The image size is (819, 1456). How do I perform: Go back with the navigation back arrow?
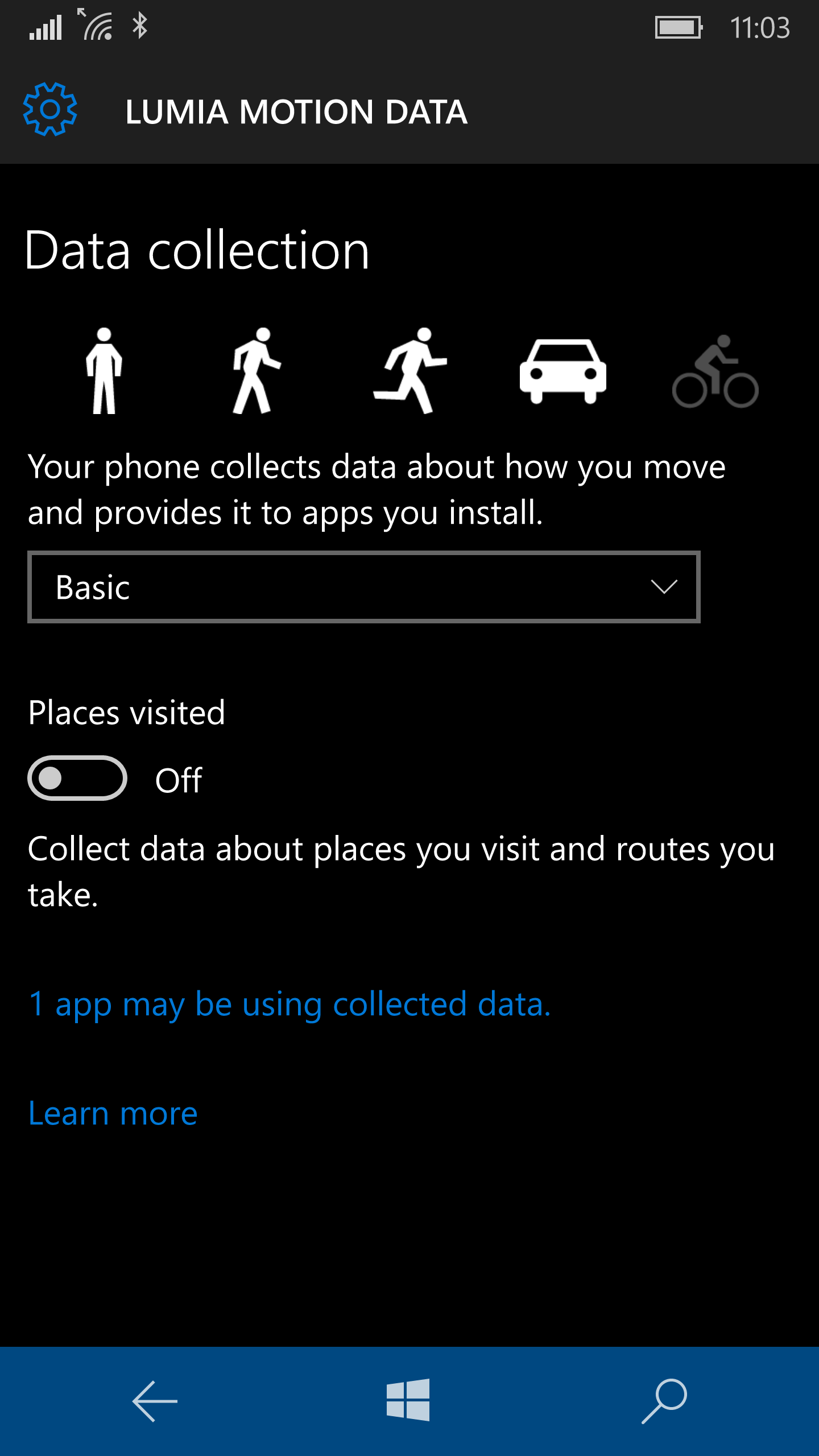click(155, 1401)
